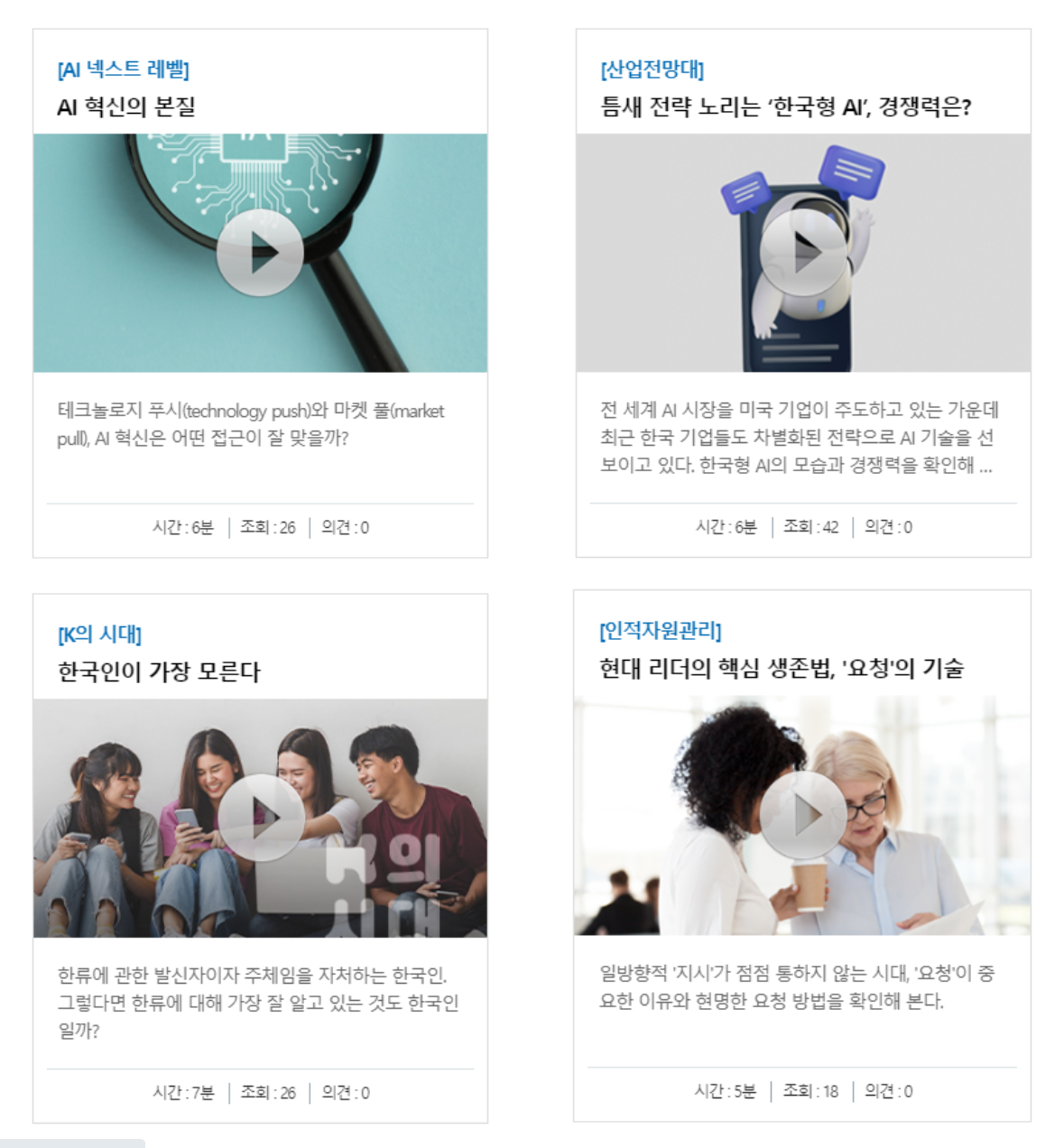1064x1148 pixels.
Task: Play the 'AI 혁신의 본질' video
Action: pyautogui.click(x=260, y=254)
